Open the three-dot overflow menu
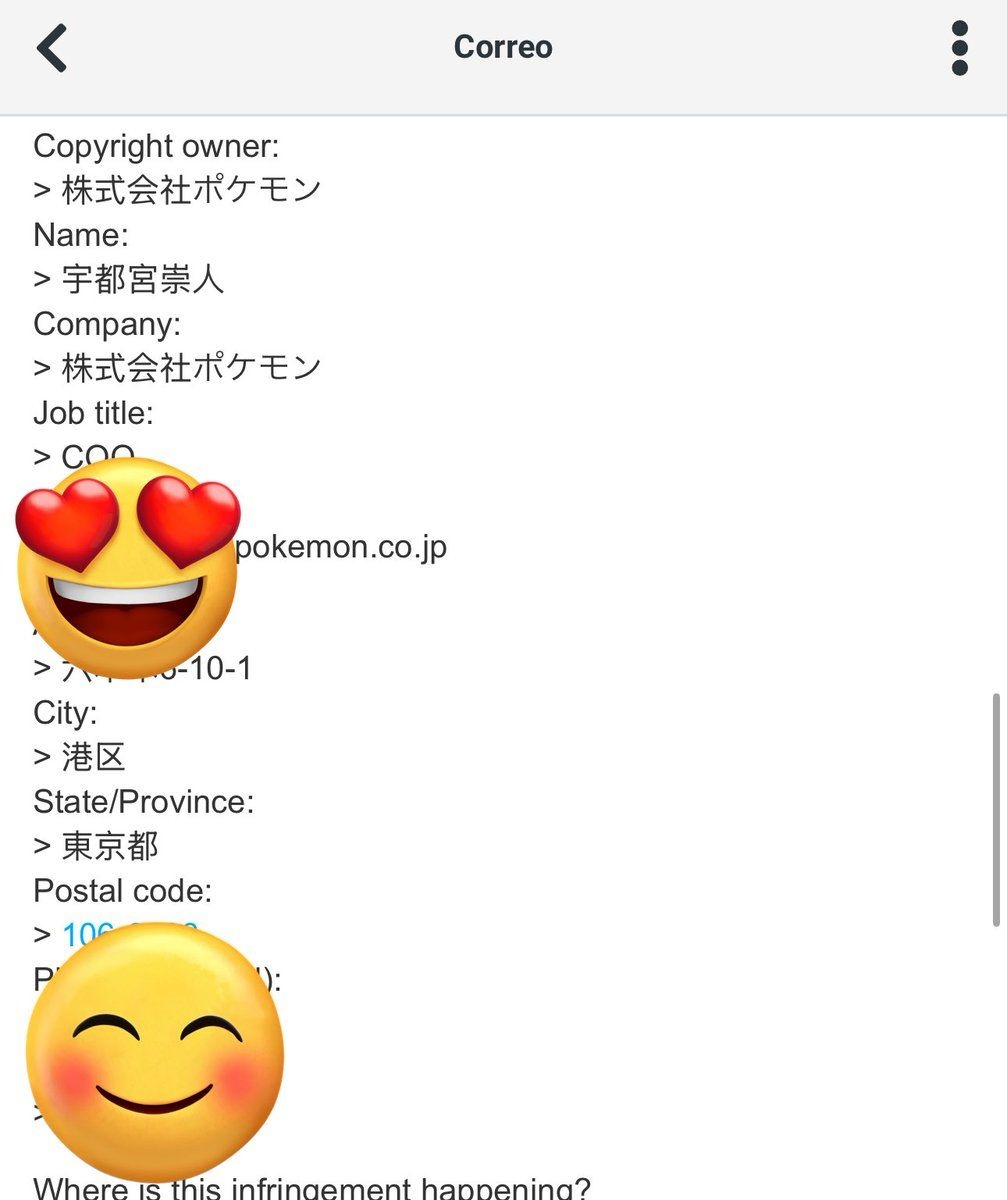This screenshot has width=1007, height=1200. [x=959, y=48]
